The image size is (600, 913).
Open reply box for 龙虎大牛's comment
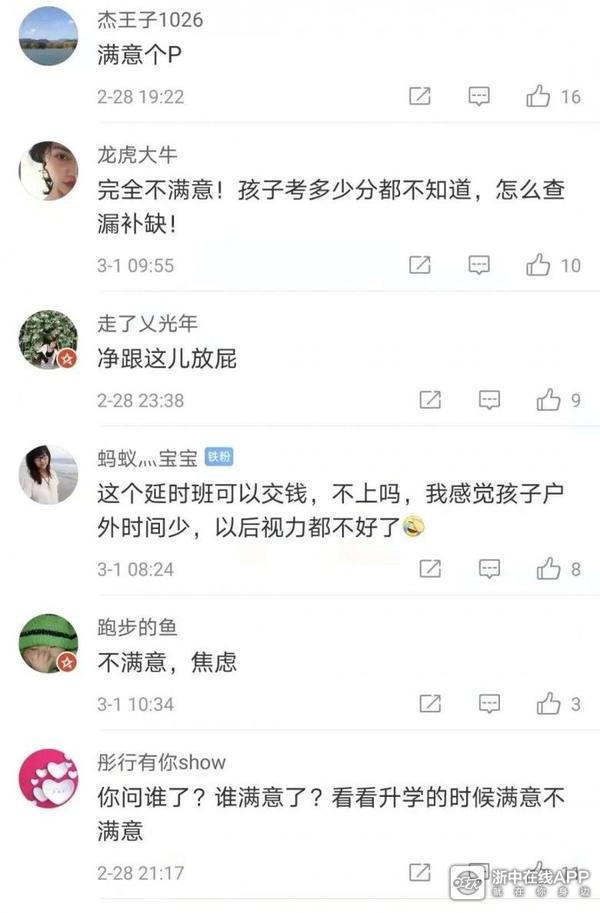(x=480, y=265)
